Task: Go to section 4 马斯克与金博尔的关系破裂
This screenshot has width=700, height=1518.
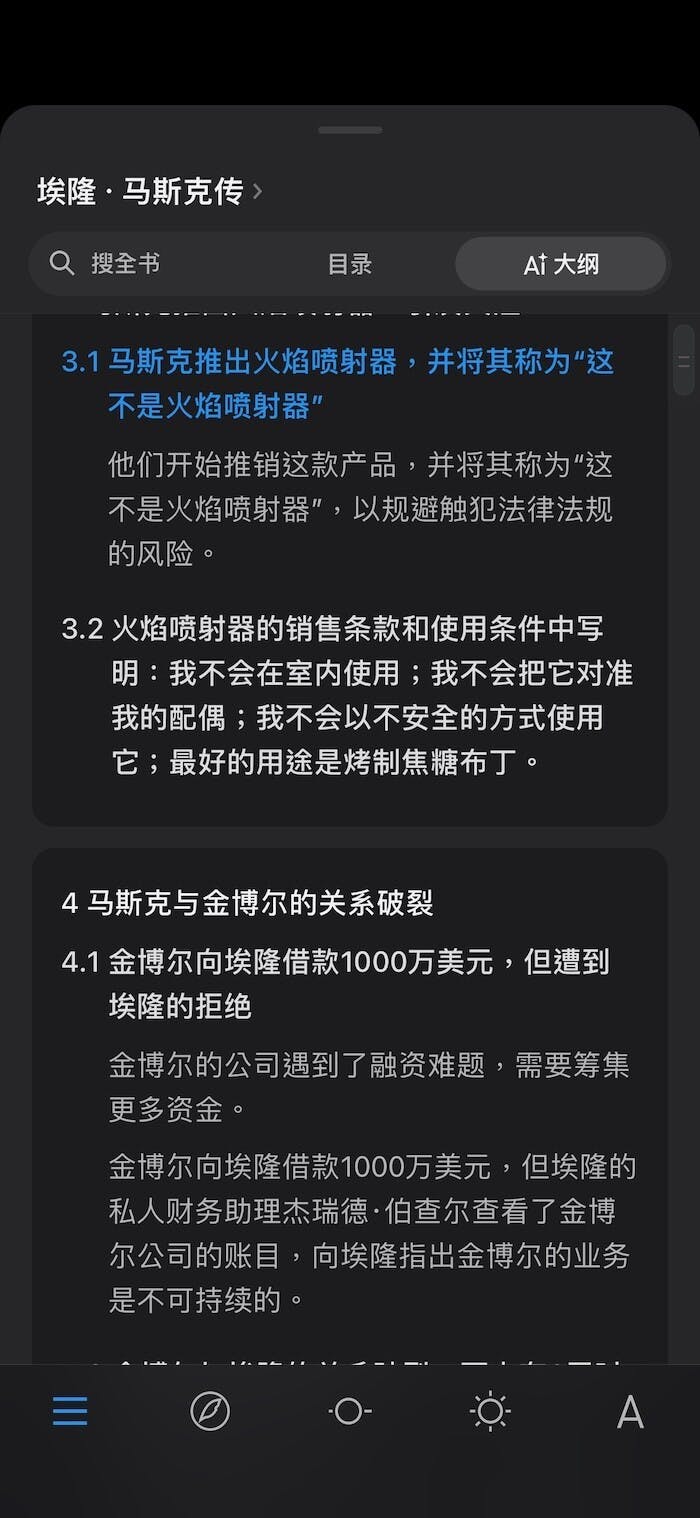Action: pyautogui.click(x=248, y=903)
